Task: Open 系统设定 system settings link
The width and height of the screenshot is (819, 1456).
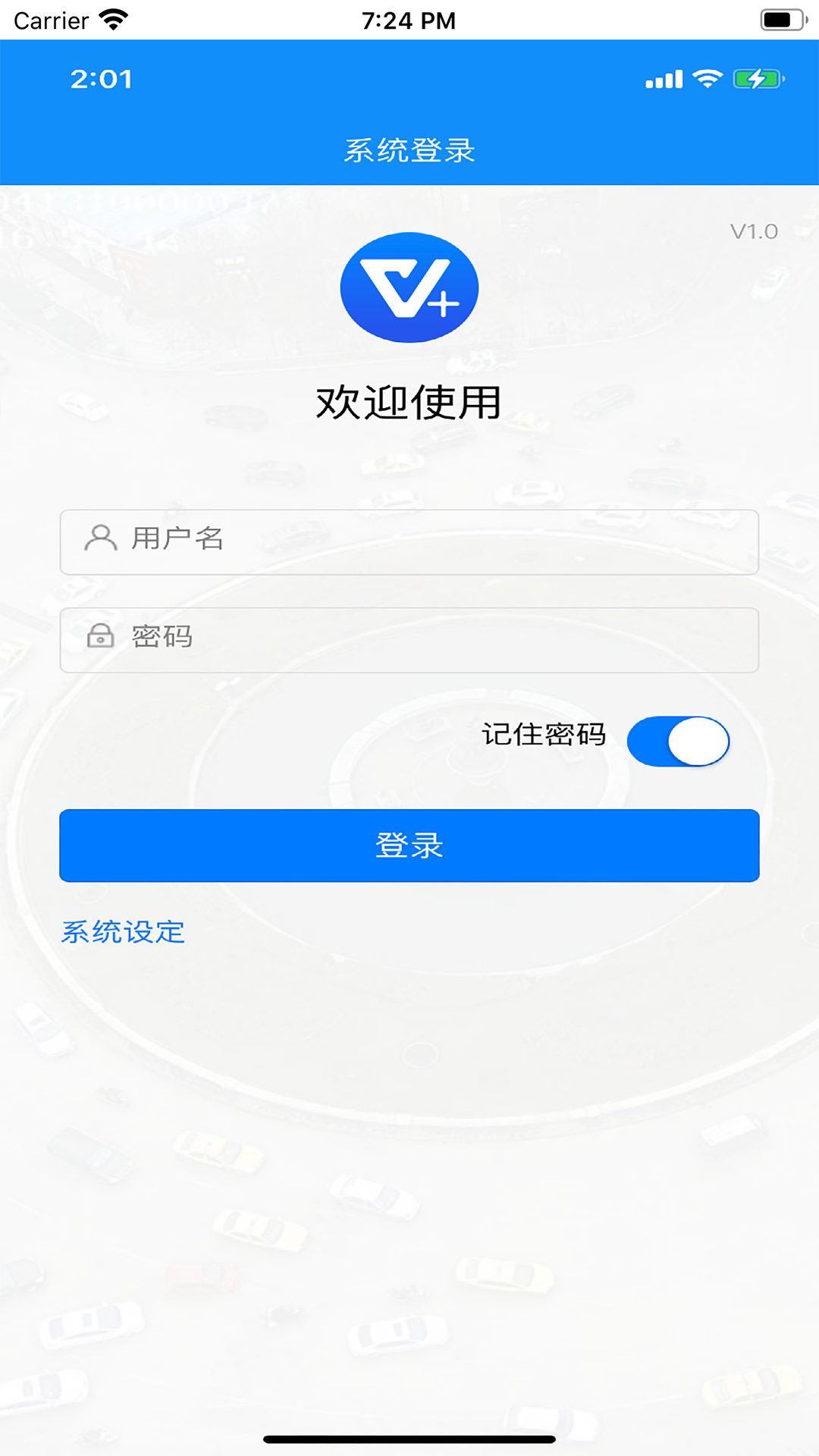Action: (124, 932)
